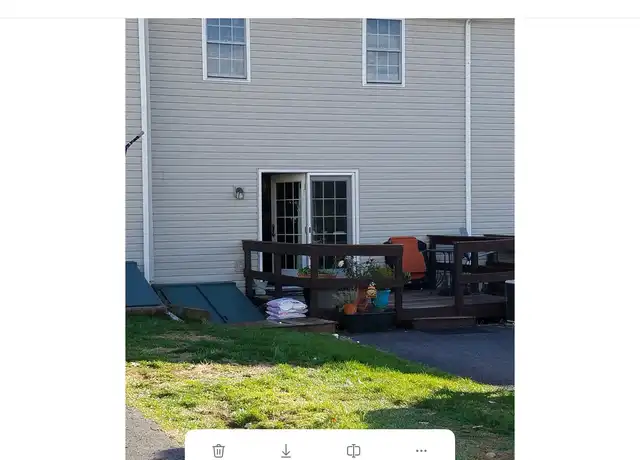
Task: Open the more options menu
Action: [x=421, y=451]
